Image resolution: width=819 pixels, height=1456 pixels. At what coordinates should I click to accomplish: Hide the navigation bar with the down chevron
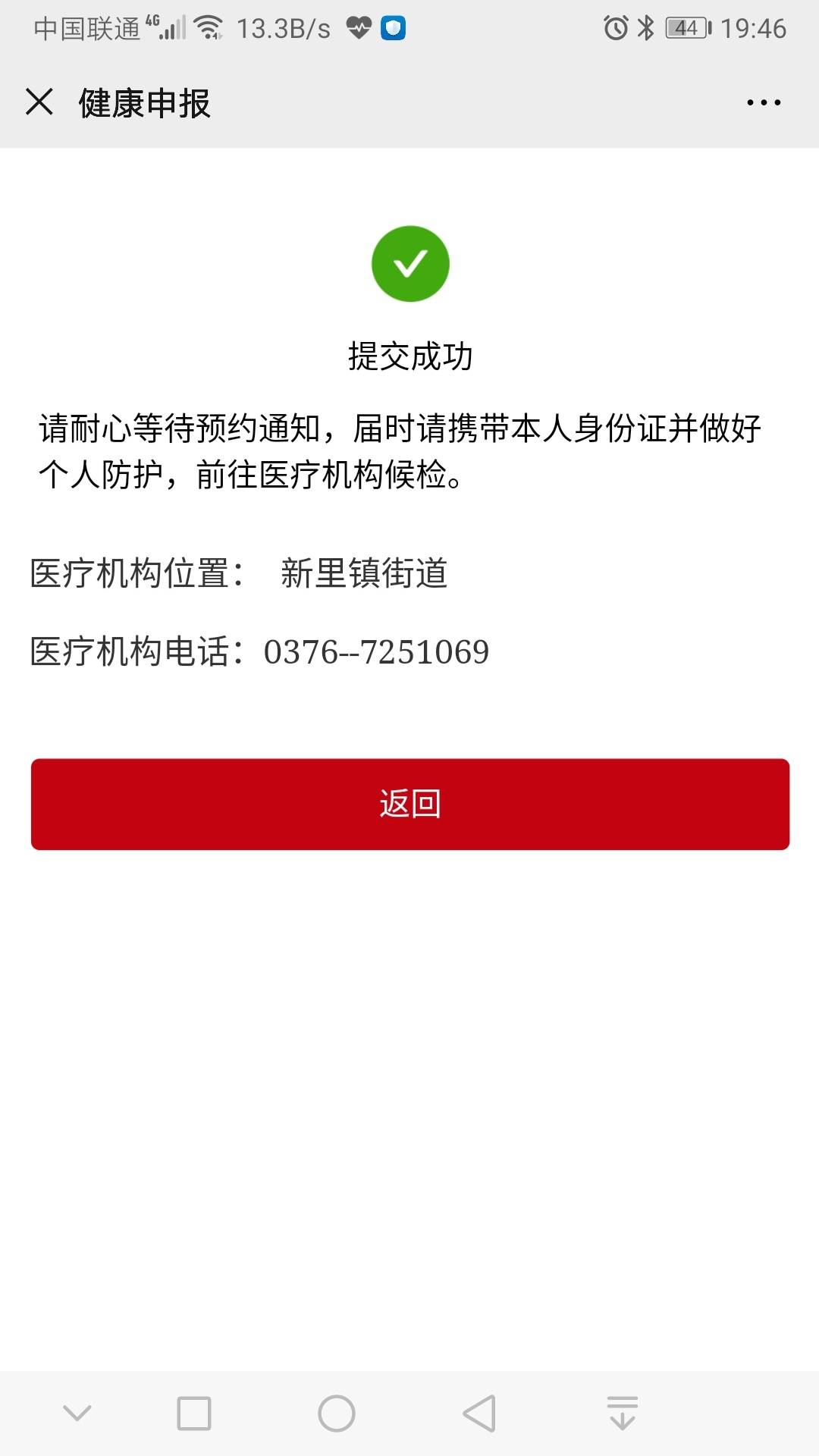coord(77,1413)
